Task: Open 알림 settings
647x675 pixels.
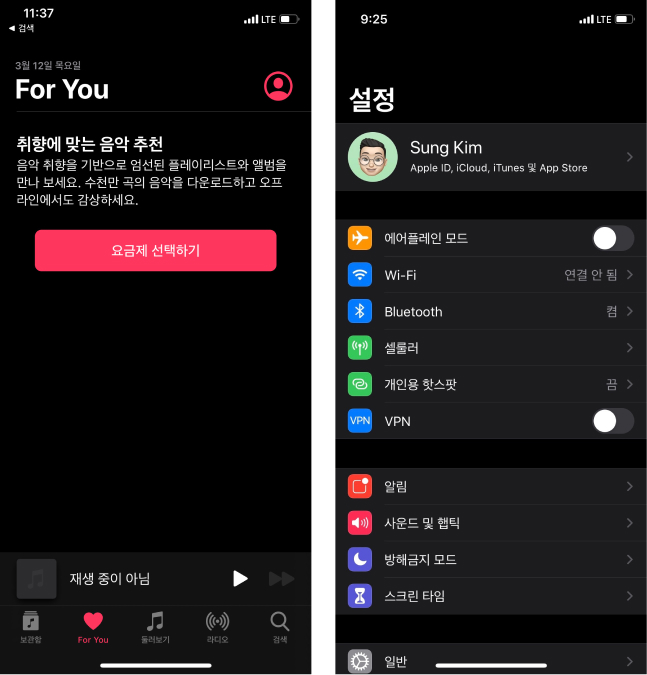Action: tap(491, 486)
